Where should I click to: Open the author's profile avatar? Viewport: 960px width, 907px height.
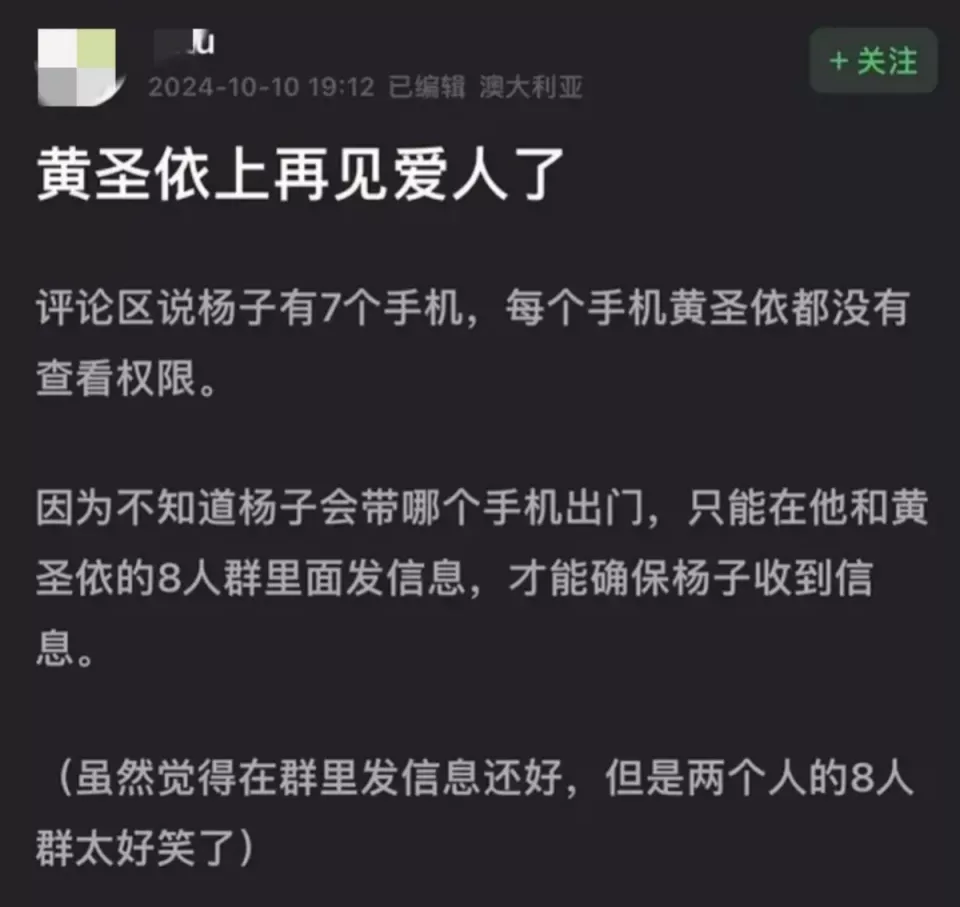click(x=76, y=66)
